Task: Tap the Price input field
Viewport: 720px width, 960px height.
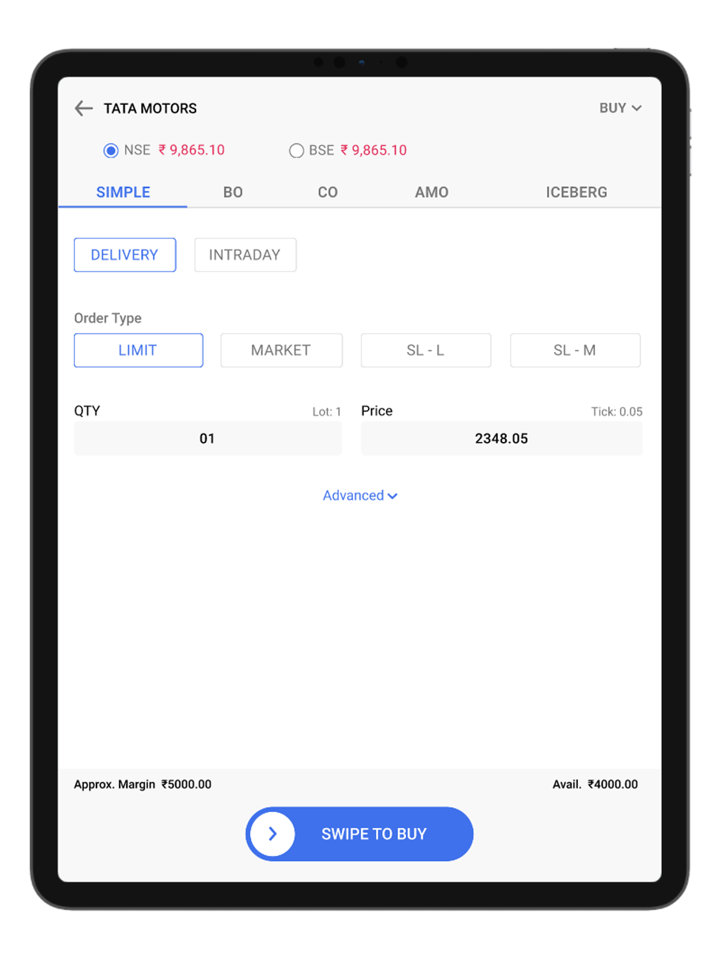Action: click(x=501, y=438)
